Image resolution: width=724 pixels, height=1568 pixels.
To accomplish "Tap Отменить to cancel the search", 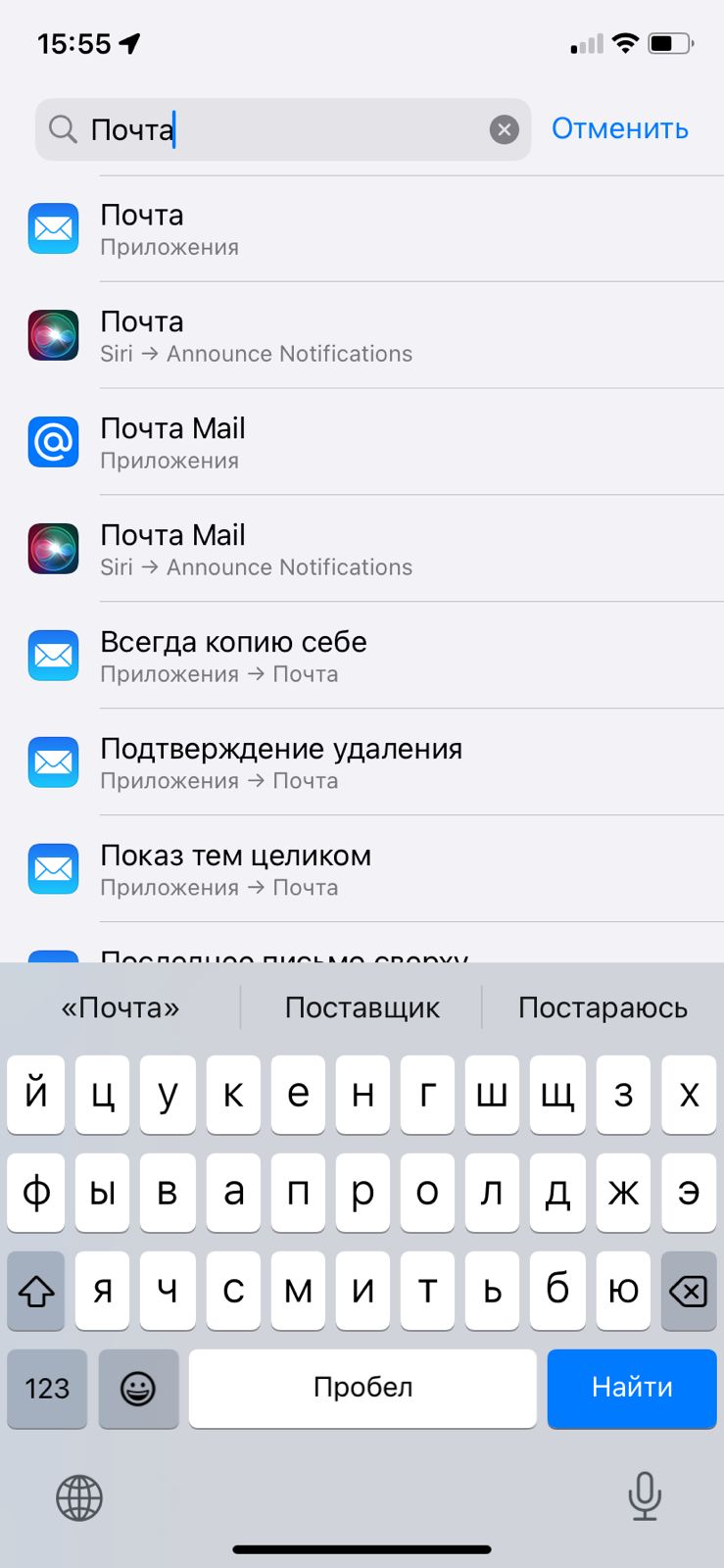I will pos(619,128).
